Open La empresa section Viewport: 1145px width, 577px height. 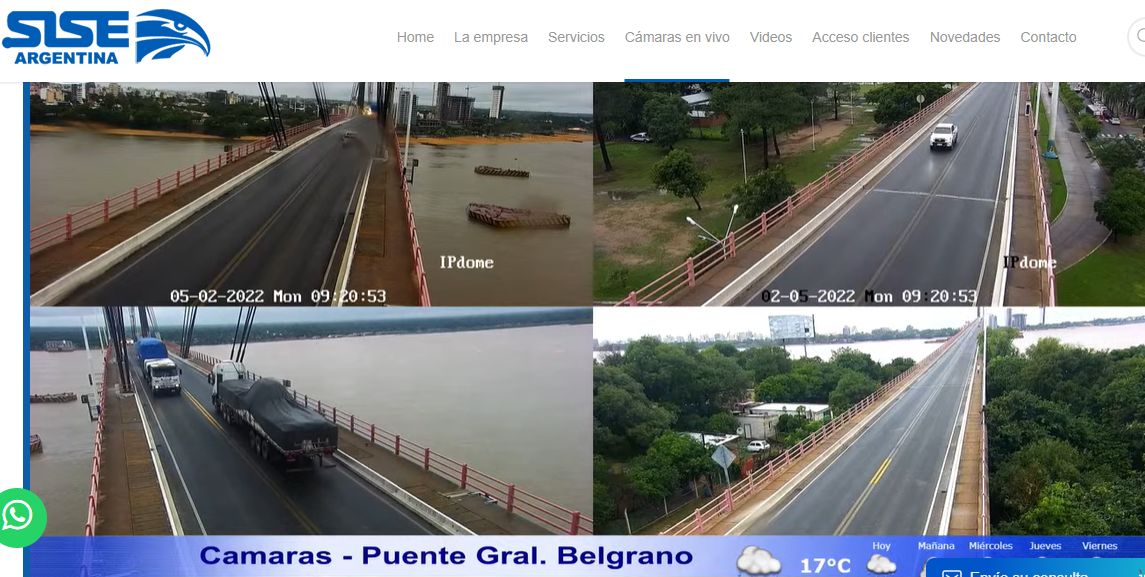[x=490, y=37]
